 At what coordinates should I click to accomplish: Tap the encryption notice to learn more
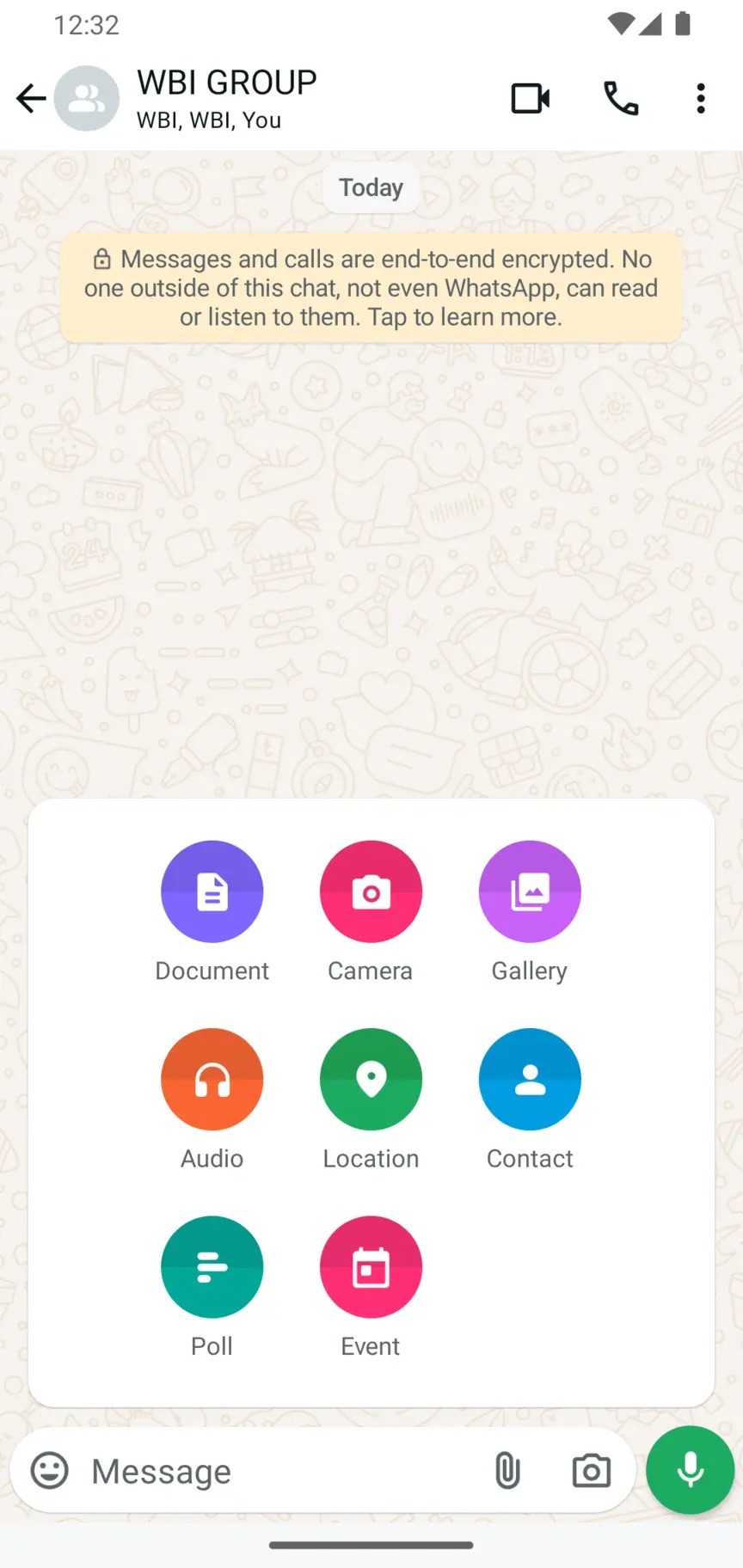[371, 288]
